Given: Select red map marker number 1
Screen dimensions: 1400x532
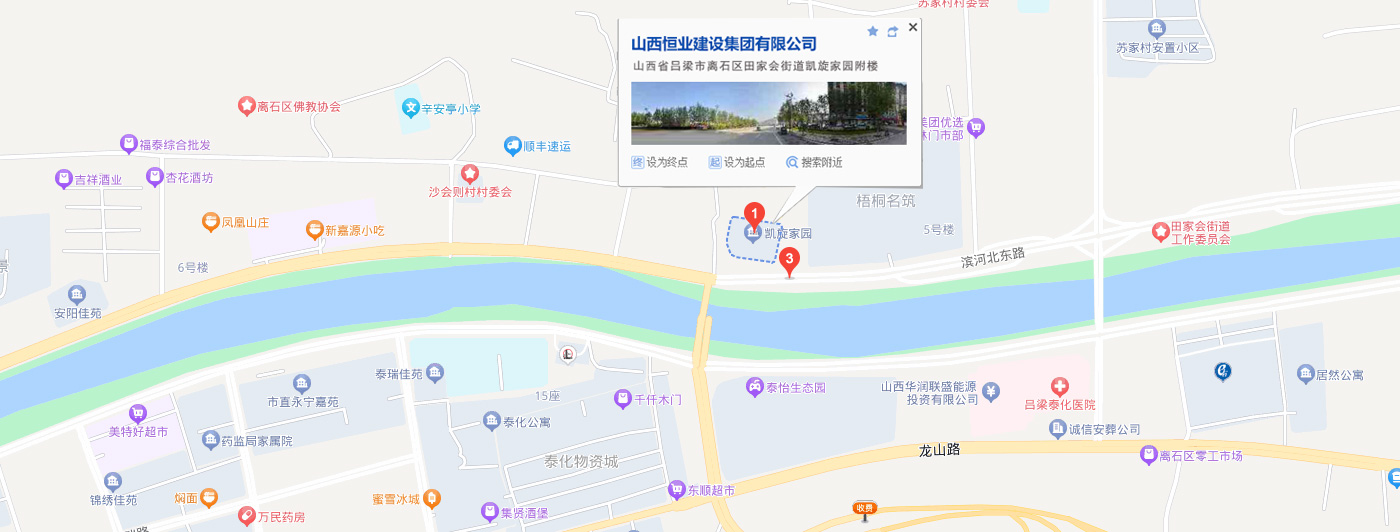Looking at the screenshot, I should tap(755, 214).
